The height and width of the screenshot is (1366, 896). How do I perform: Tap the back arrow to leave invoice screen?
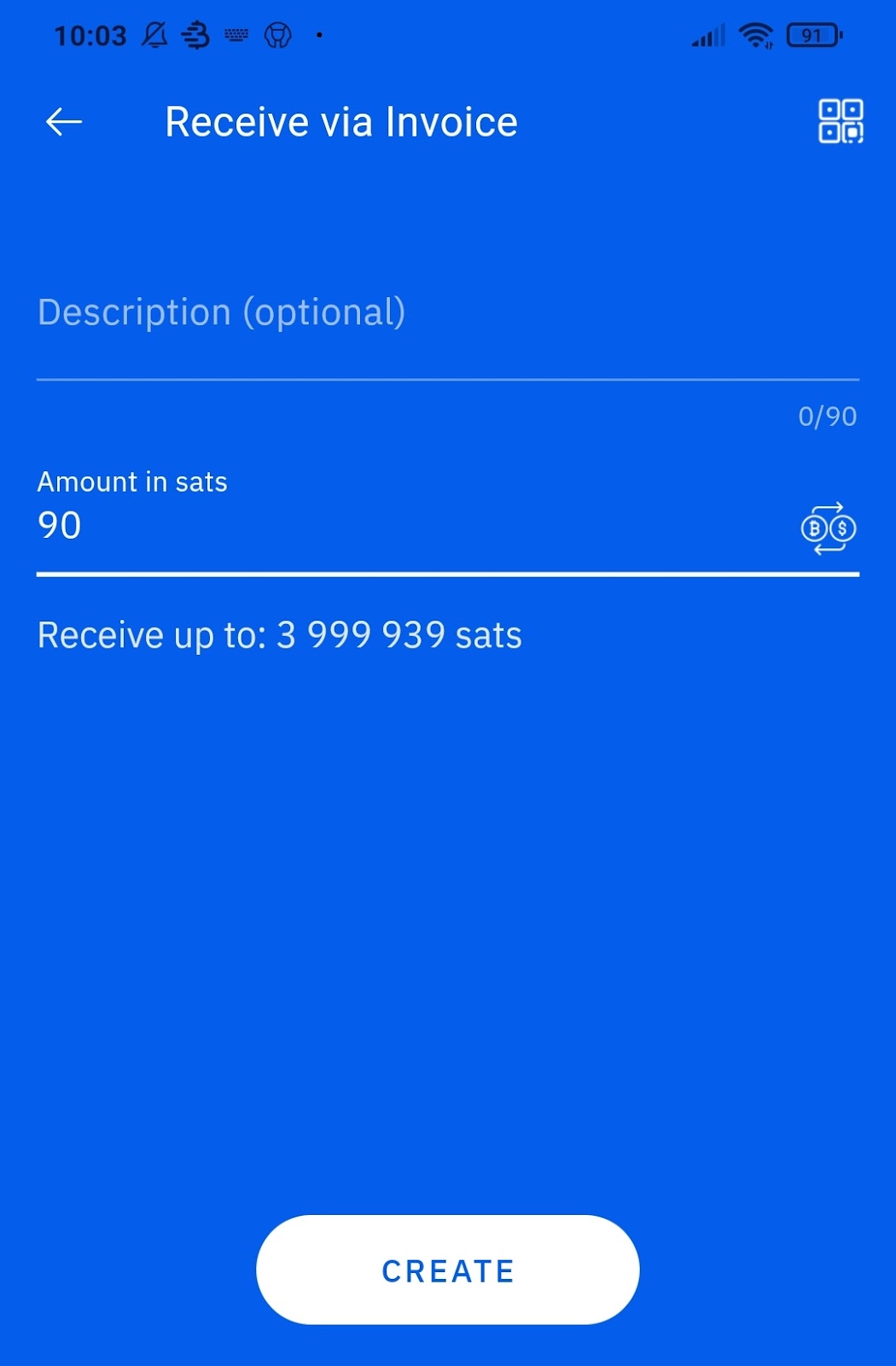coord(62,122)
